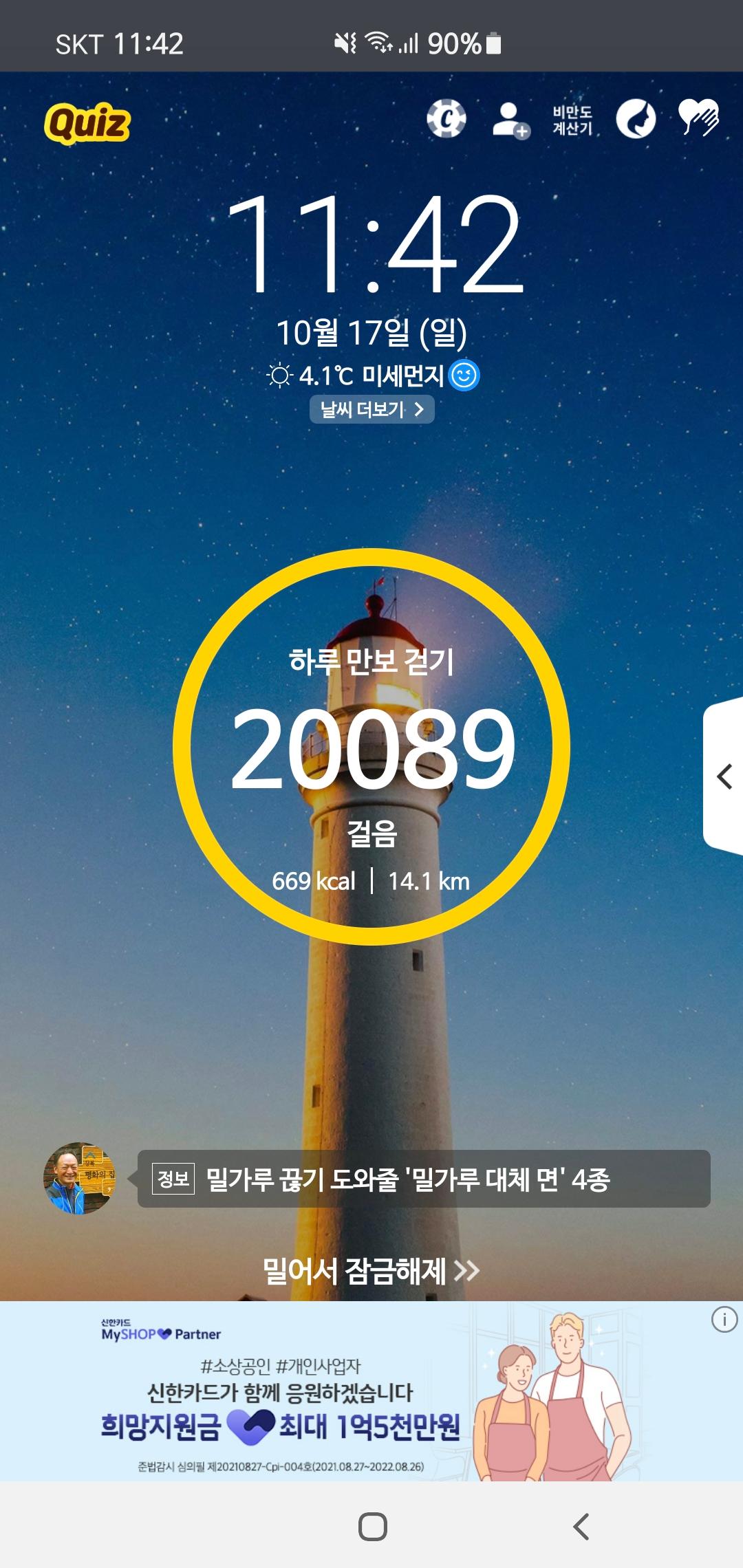
Task: Tap the heart with hand icon
Action: 698,118
